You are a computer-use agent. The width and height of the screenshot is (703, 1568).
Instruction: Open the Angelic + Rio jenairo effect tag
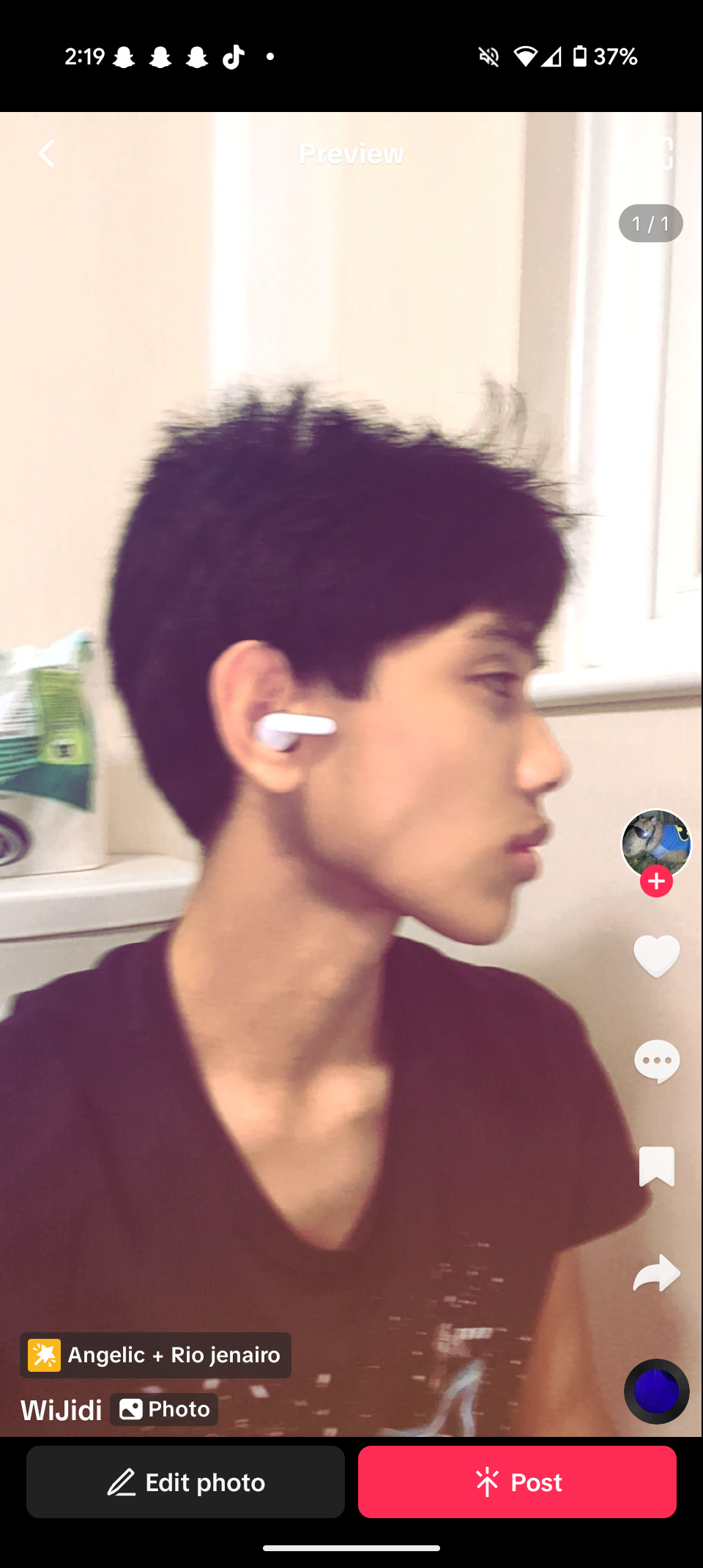click(x=155, y=1355)
